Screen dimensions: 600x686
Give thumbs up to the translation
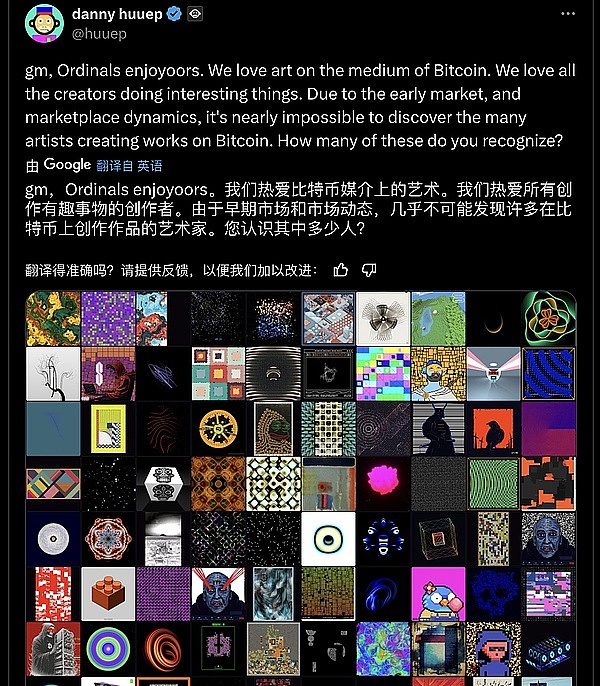(341, 270)
